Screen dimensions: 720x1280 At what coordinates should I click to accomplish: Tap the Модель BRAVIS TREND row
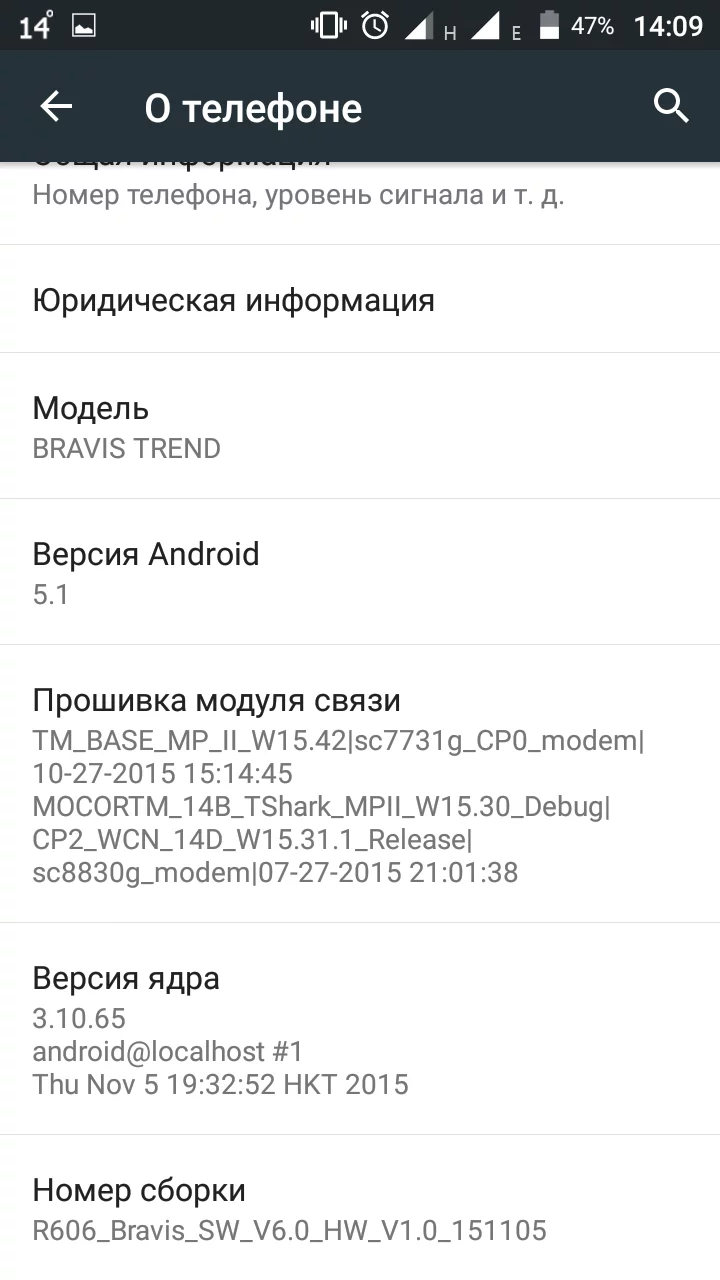[360, 427]
